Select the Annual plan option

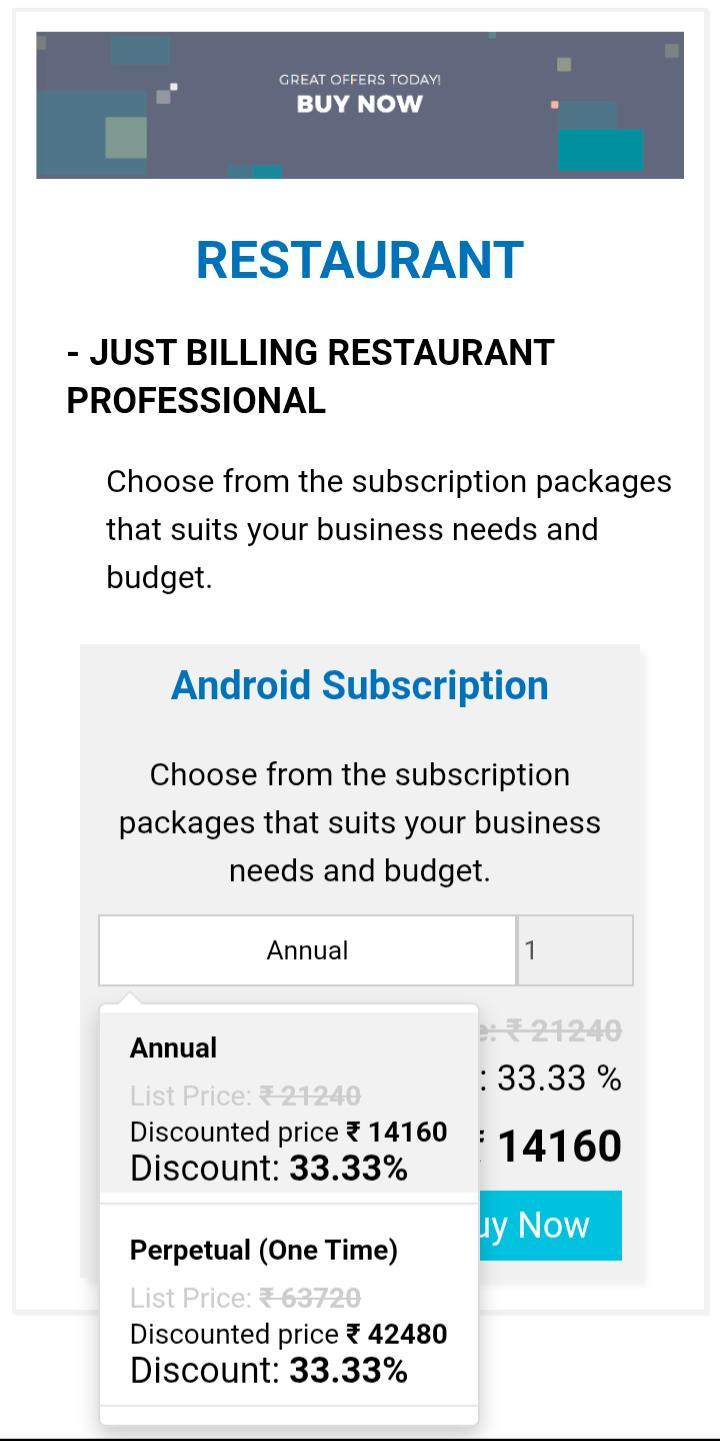click(288, 1106)
